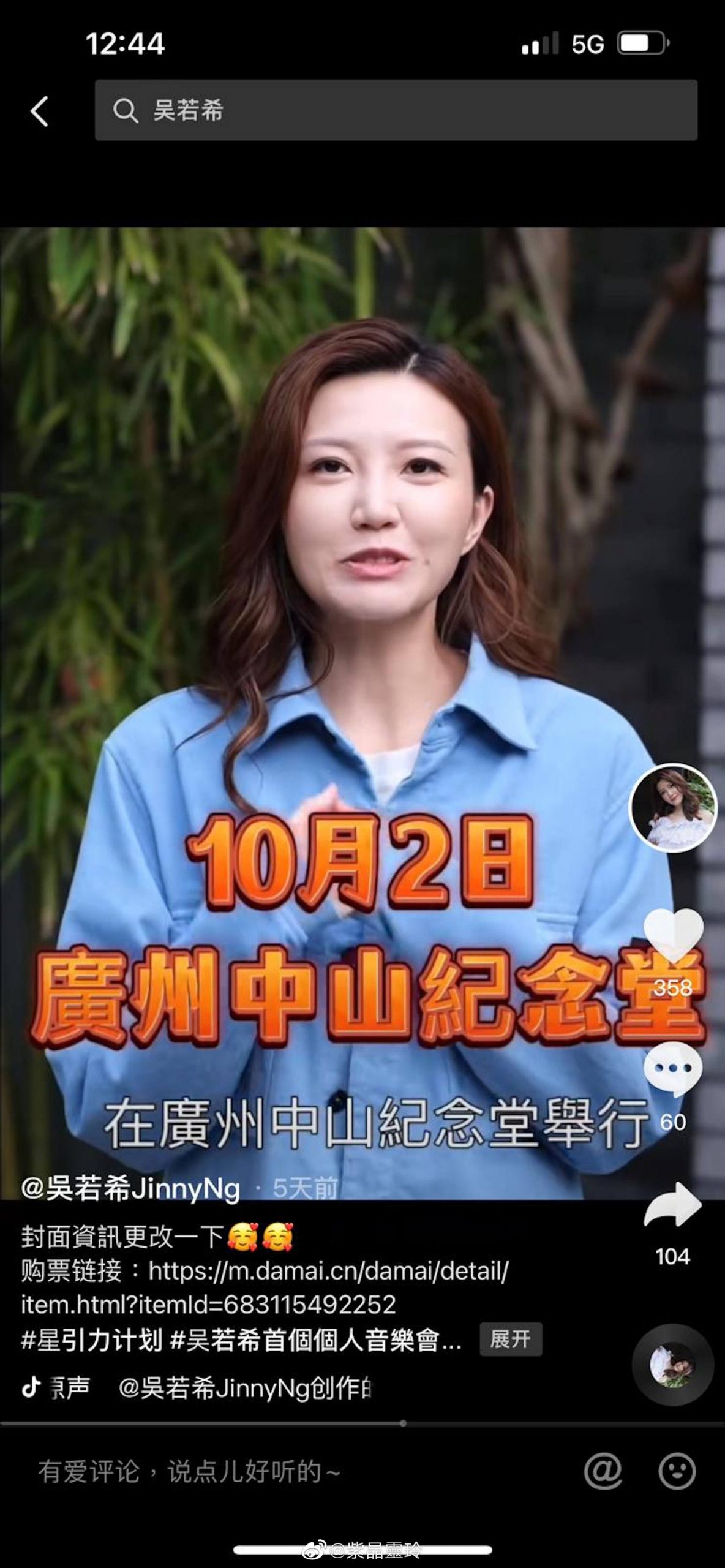The width and height of the screenshot is (725, 1568).
Task: Go back with the arrow icon
Action: tap(40, 111)
